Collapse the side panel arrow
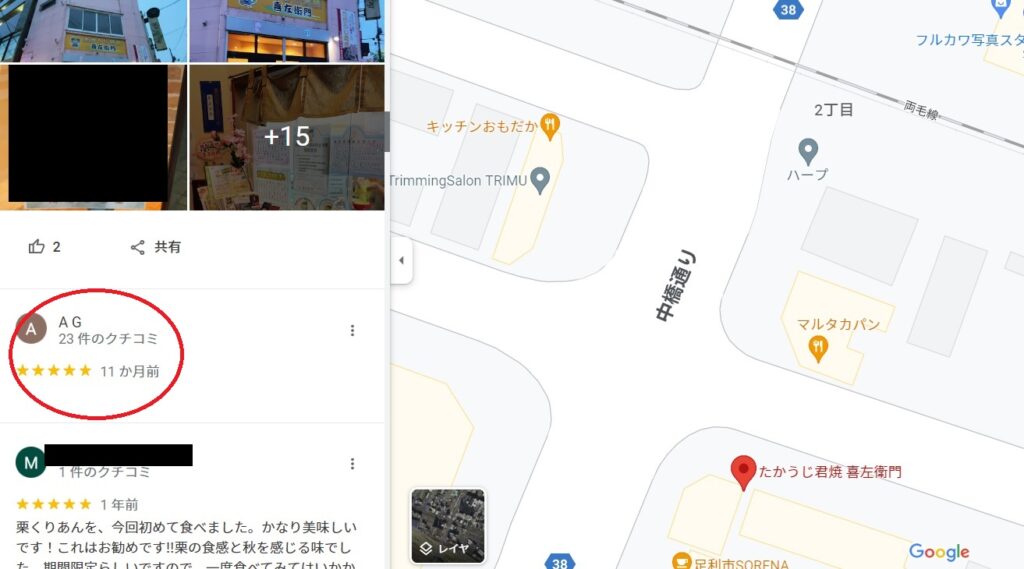Image resolution: width=1024 pixels, height=569 pixels. [401, 261]
